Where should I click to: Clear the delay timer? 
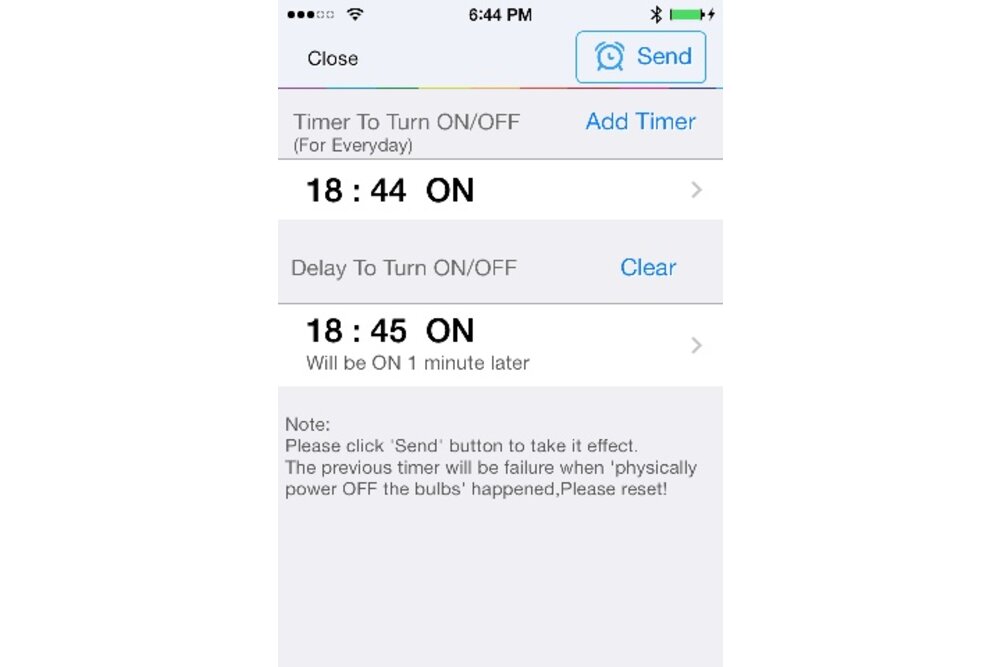(647, 268)
